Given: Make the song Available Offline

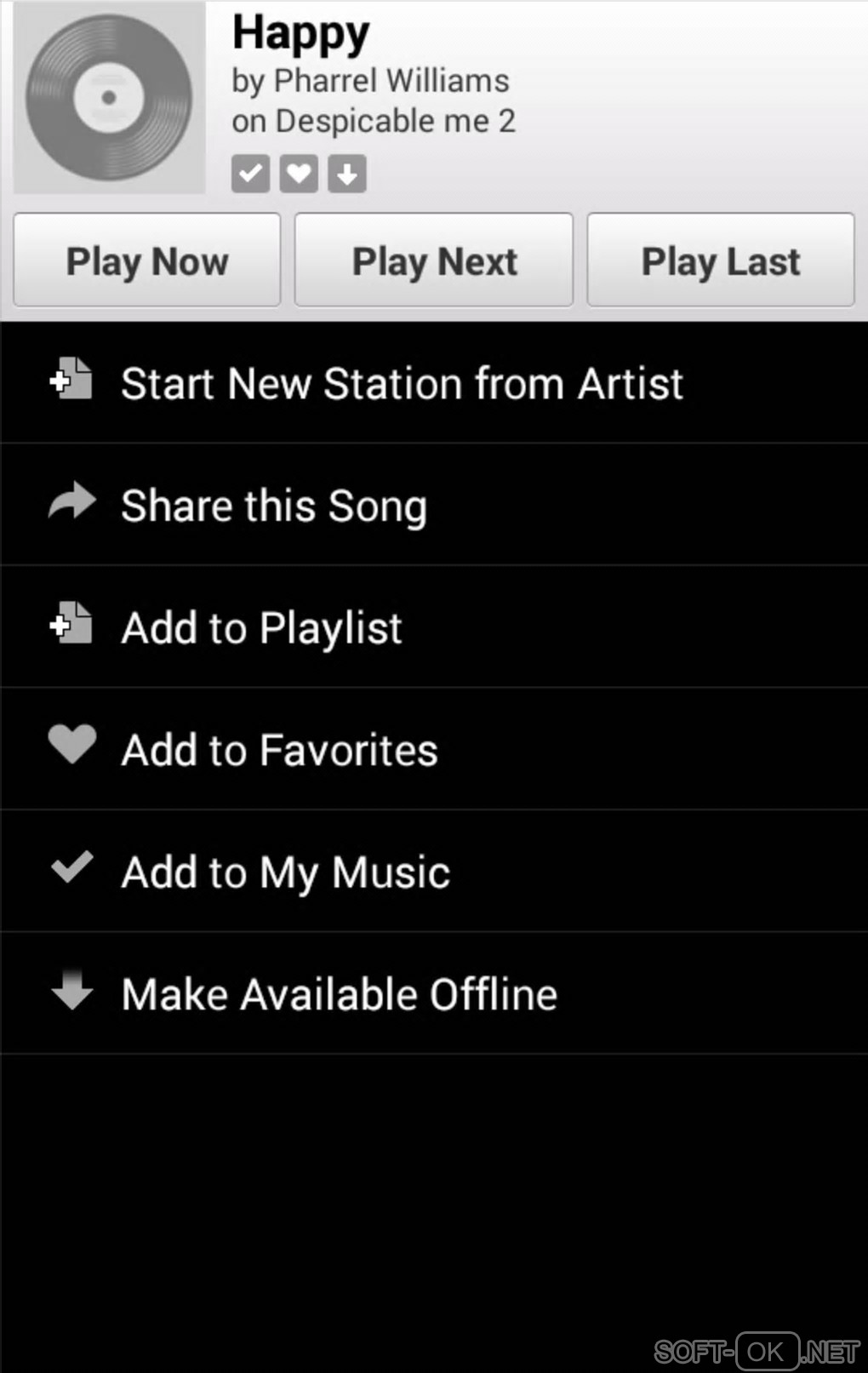Looking at the screenshot, I should click(x=339, y=994).
